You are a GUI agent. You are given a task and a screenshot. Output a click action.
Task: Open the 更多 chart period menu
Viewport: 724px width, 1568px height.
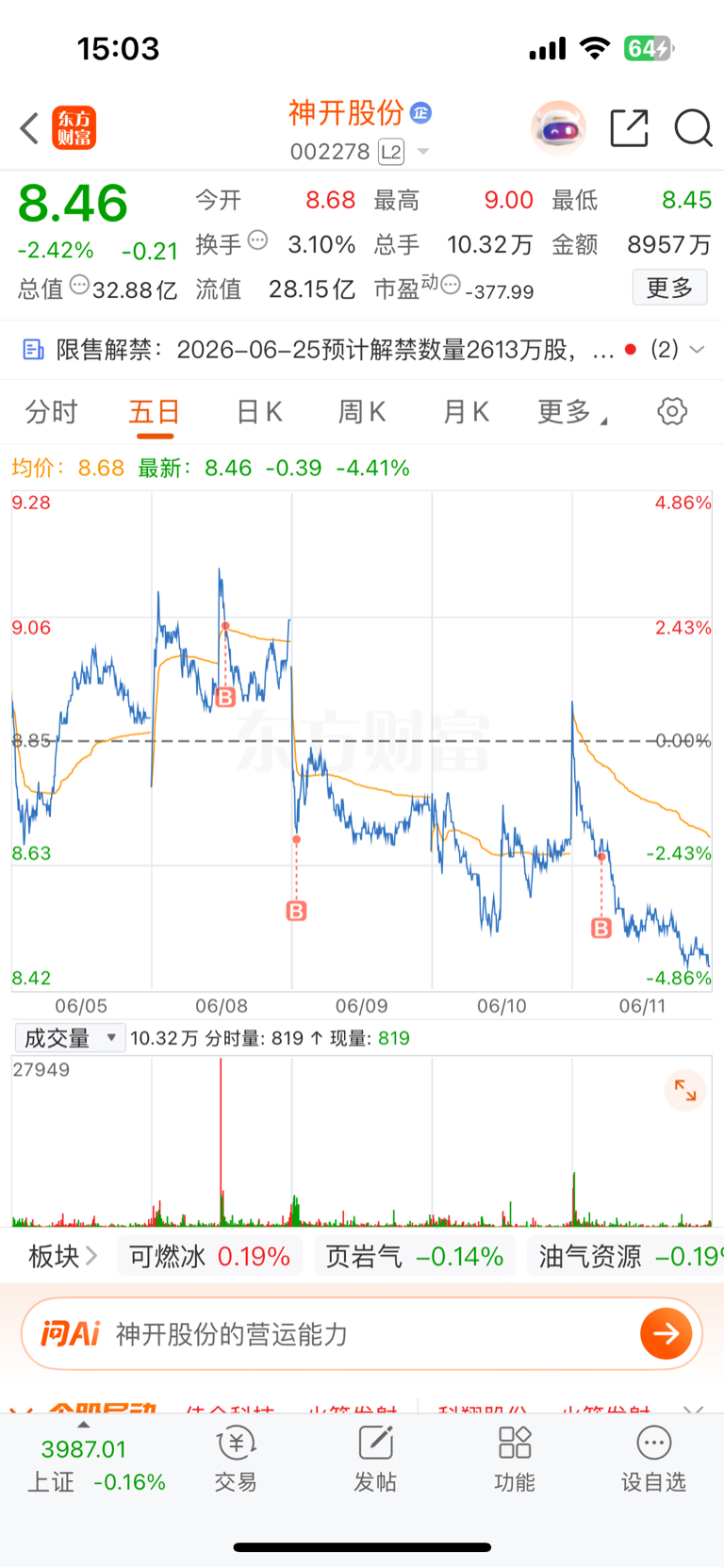coord(571,412)
